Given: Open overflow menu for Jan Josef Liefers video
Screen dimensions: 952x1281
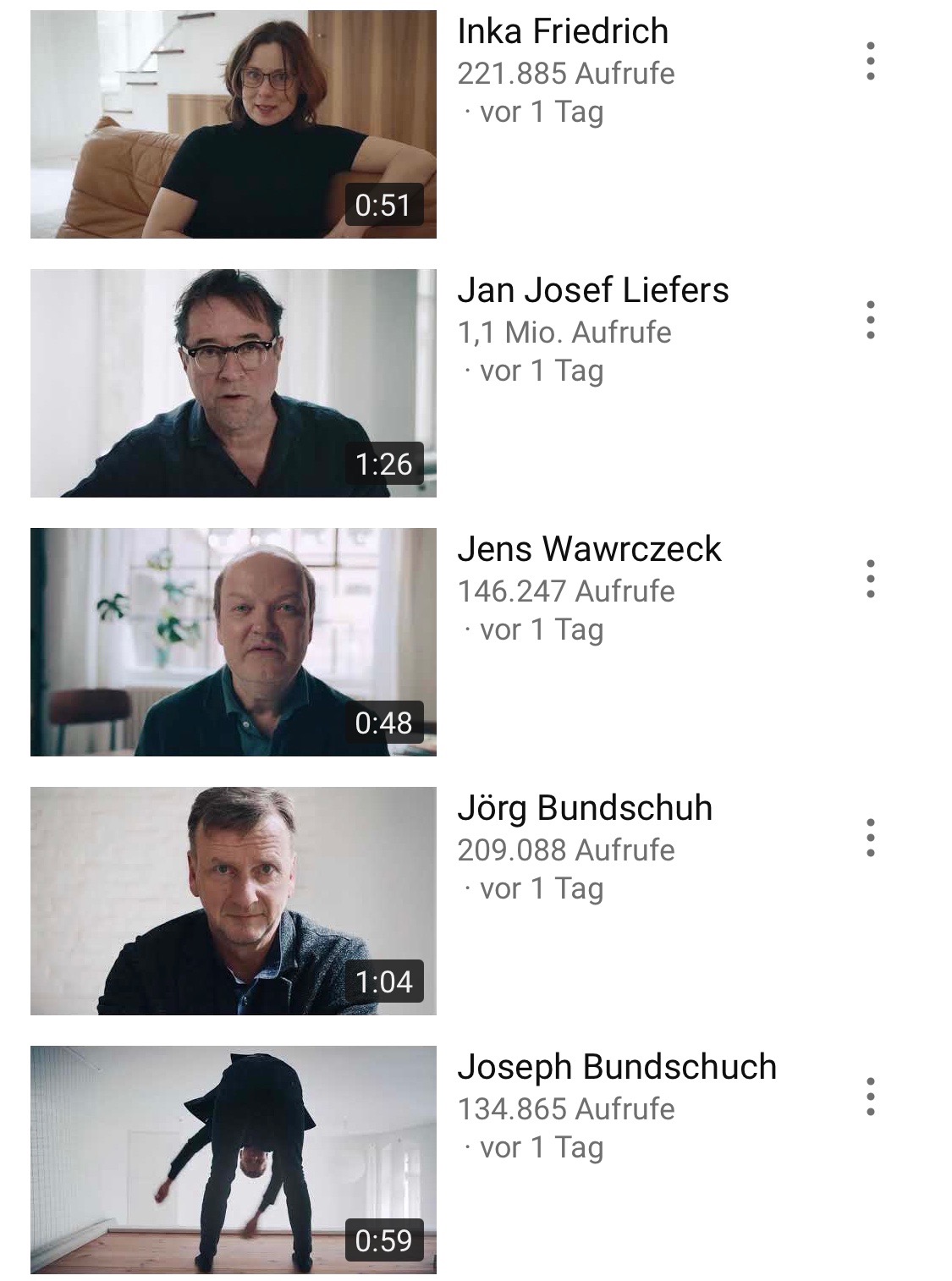Looking at the screenshot, I should coord(870,320).
